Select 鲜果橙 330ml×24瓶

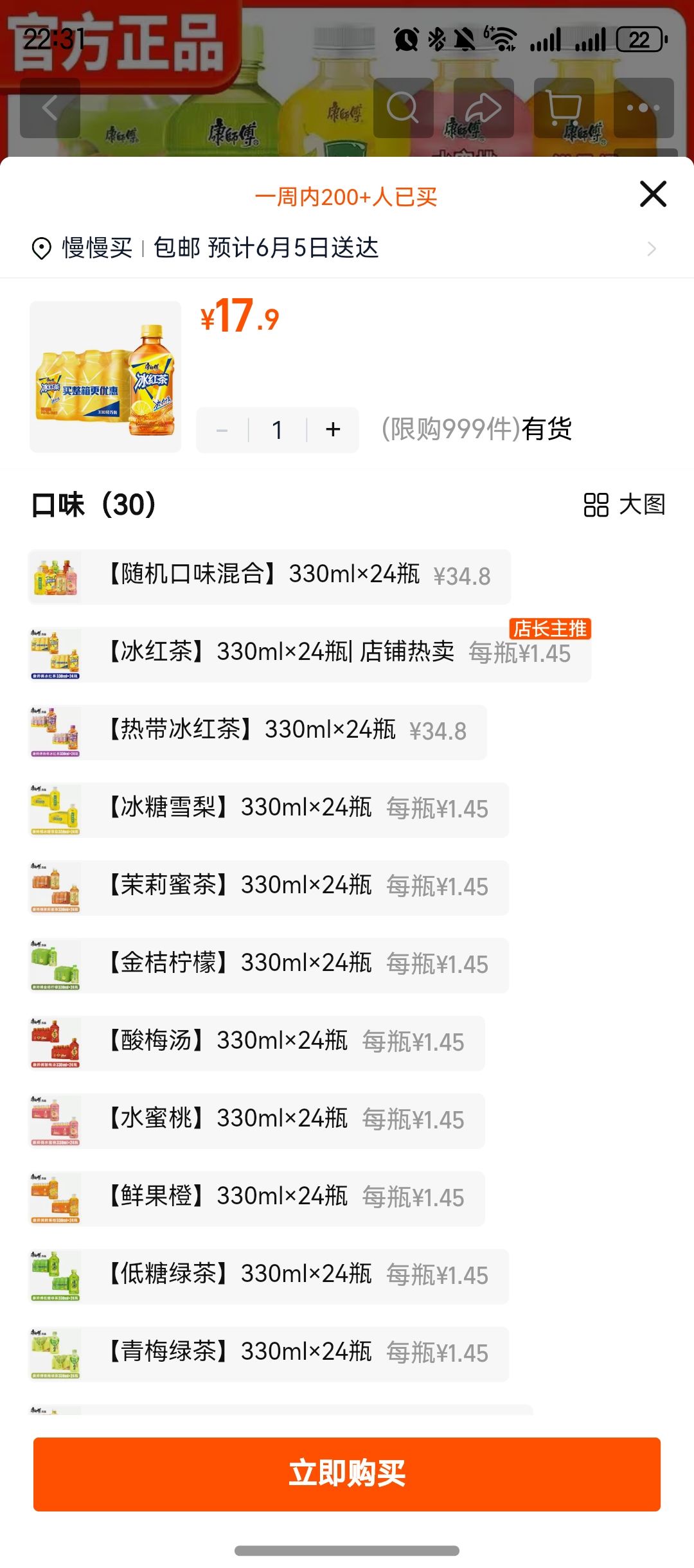[x=257, y=1198]
